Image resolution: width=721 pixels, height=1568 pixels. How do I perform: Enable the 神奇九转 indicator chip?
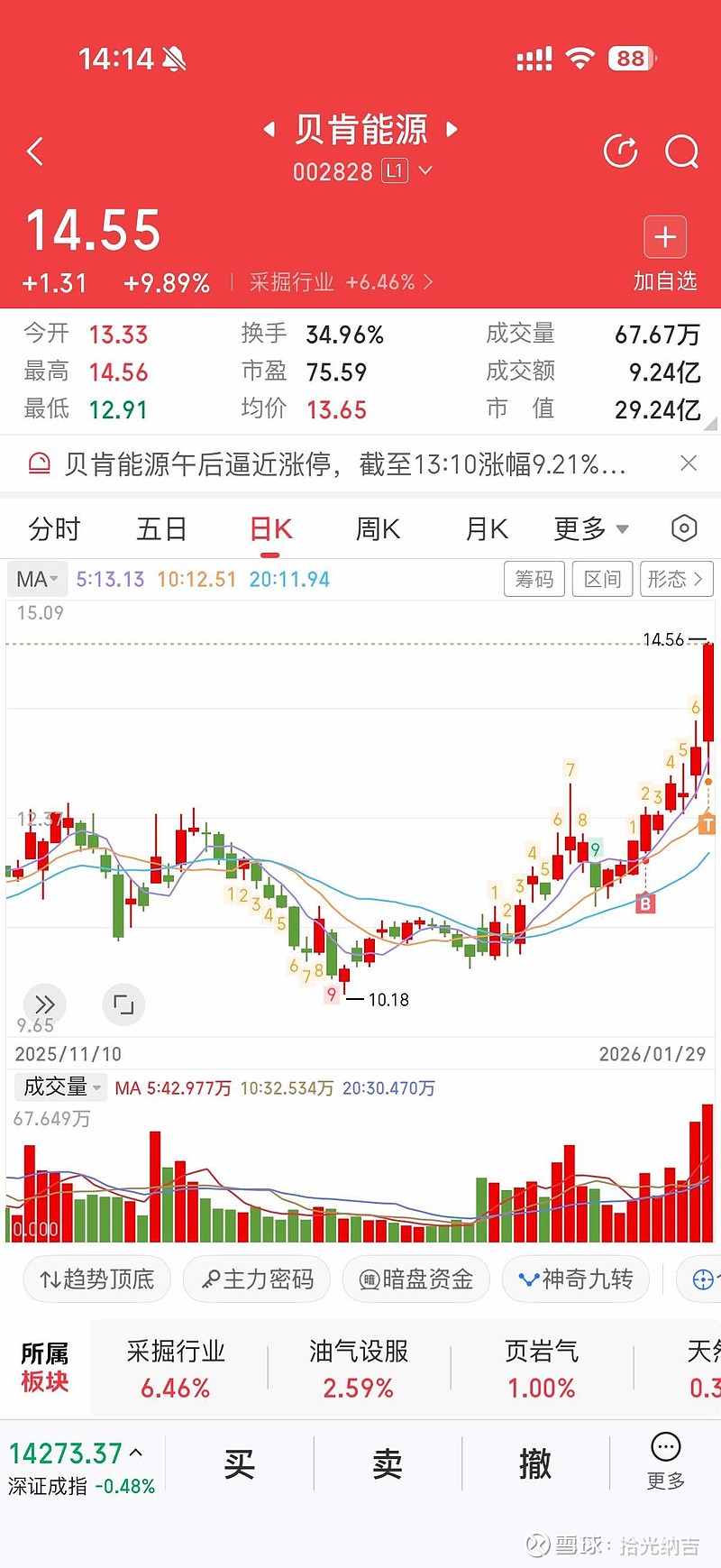pyautogui.click(x=576, y=1279)
